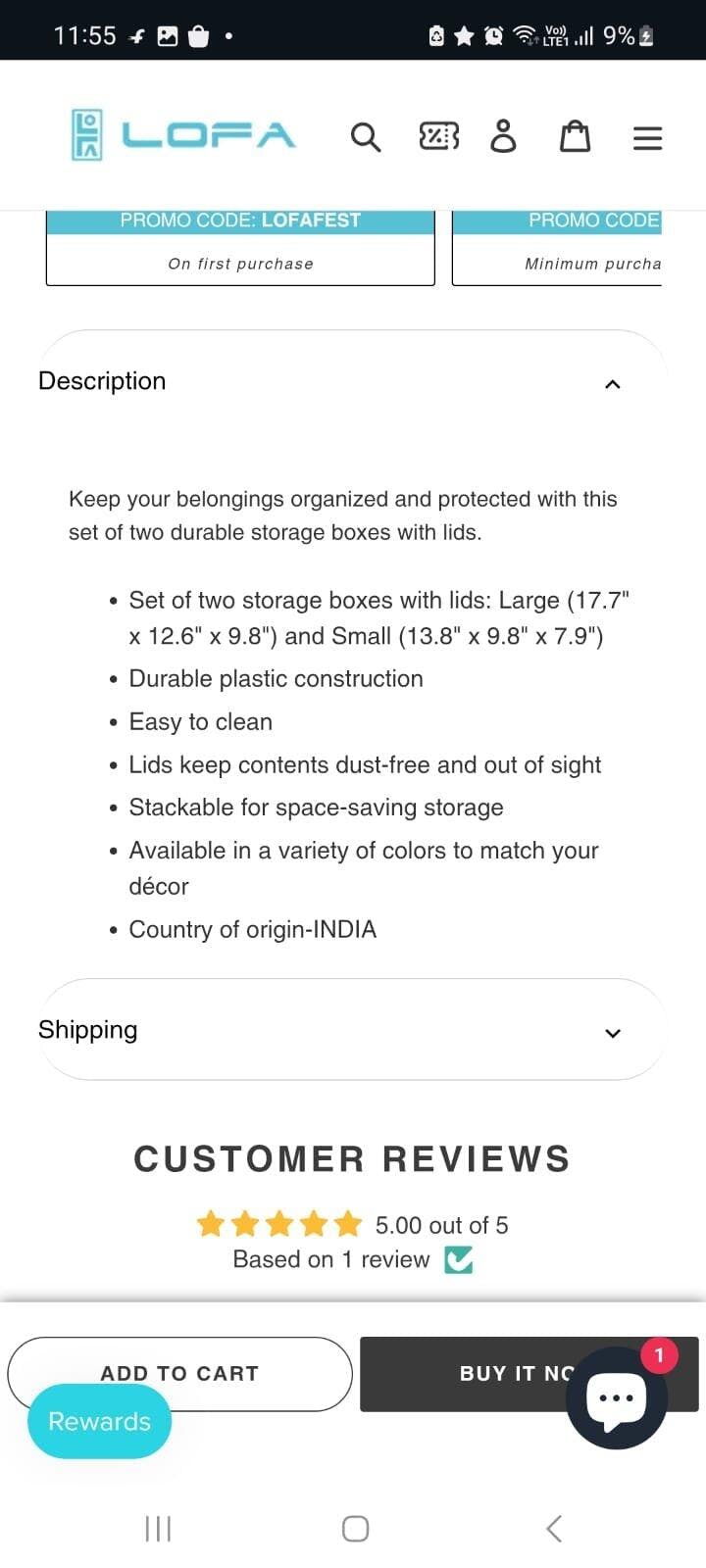Open the chat support bubble

[x=617, y=1397]
